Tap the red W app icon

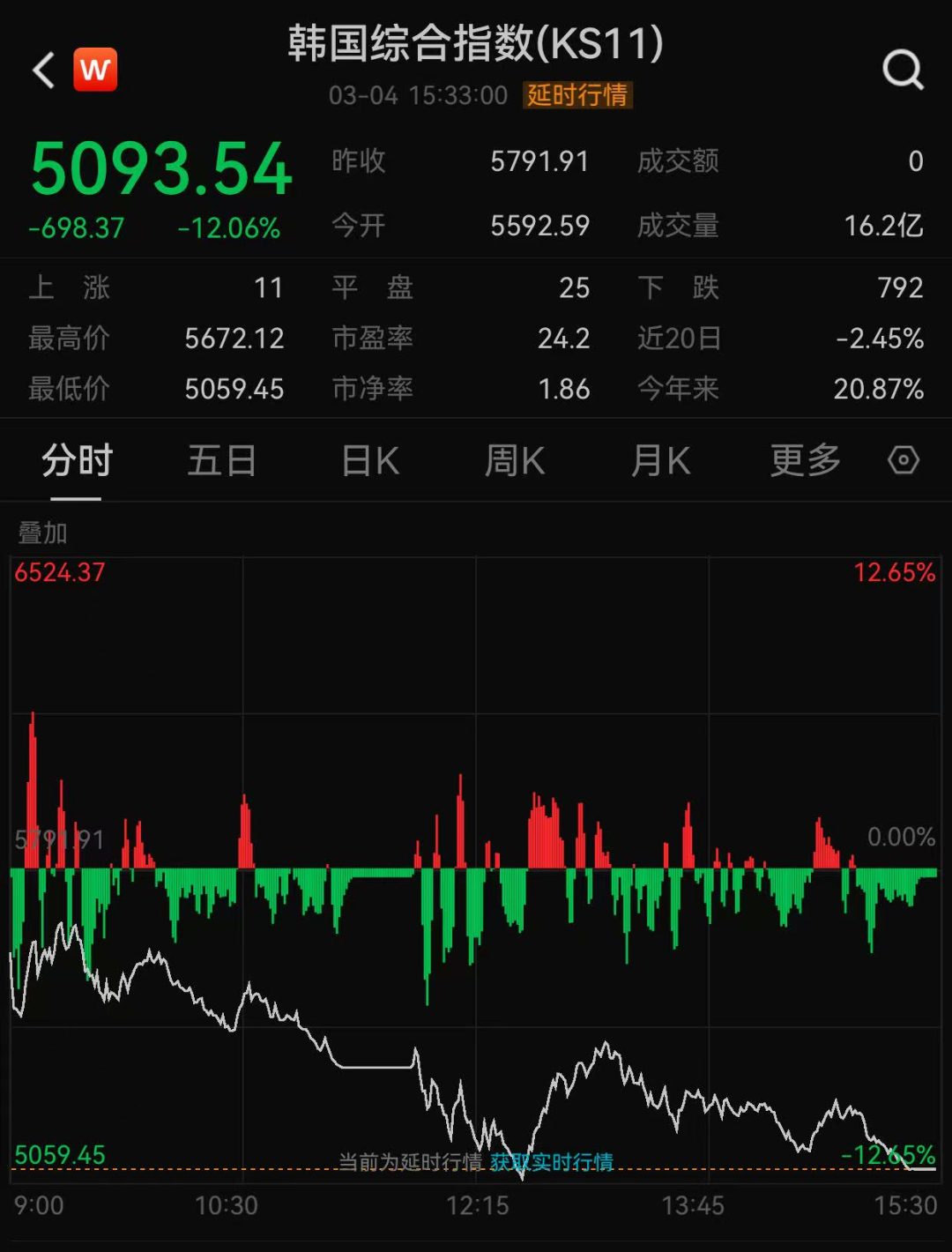pos(95,70)
